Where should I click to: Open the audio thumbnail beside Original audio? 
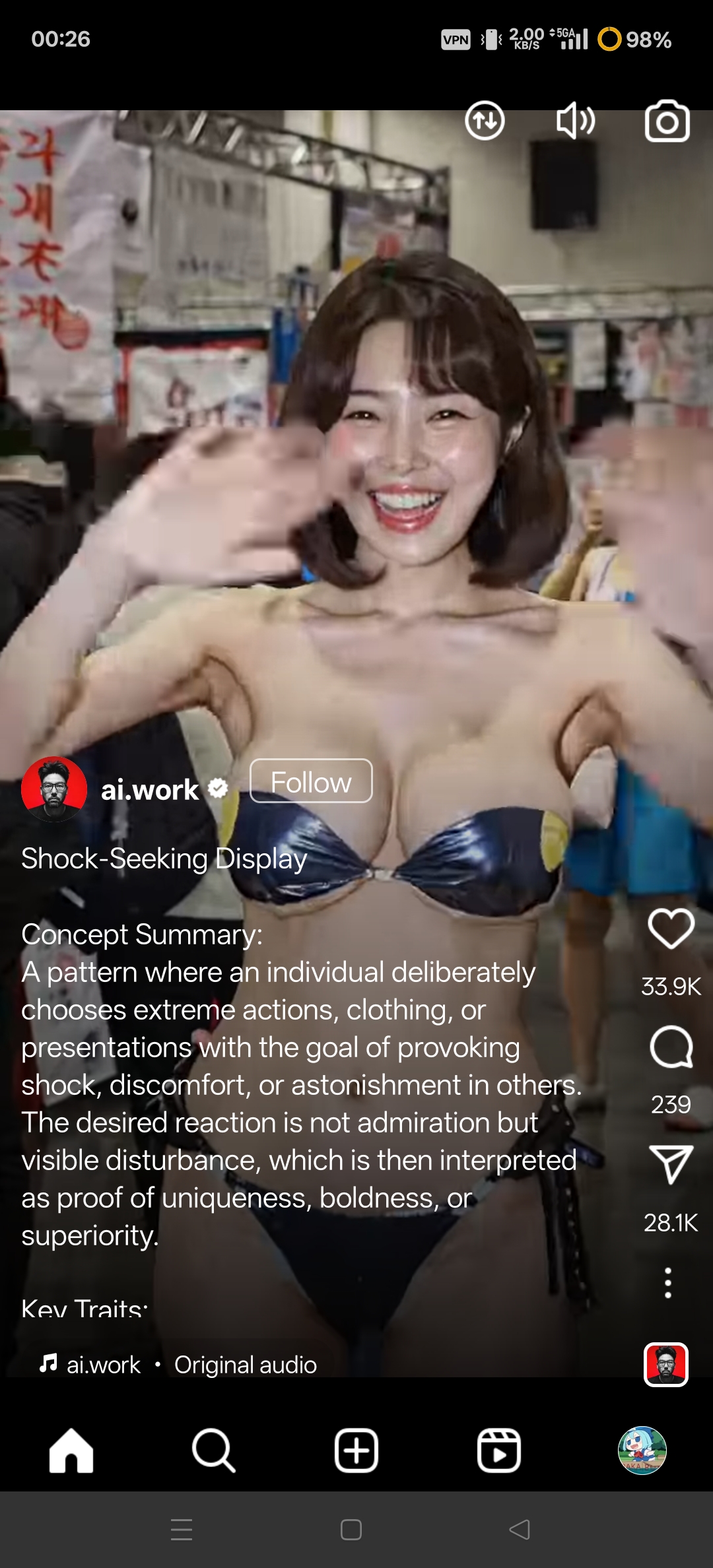665,1365
